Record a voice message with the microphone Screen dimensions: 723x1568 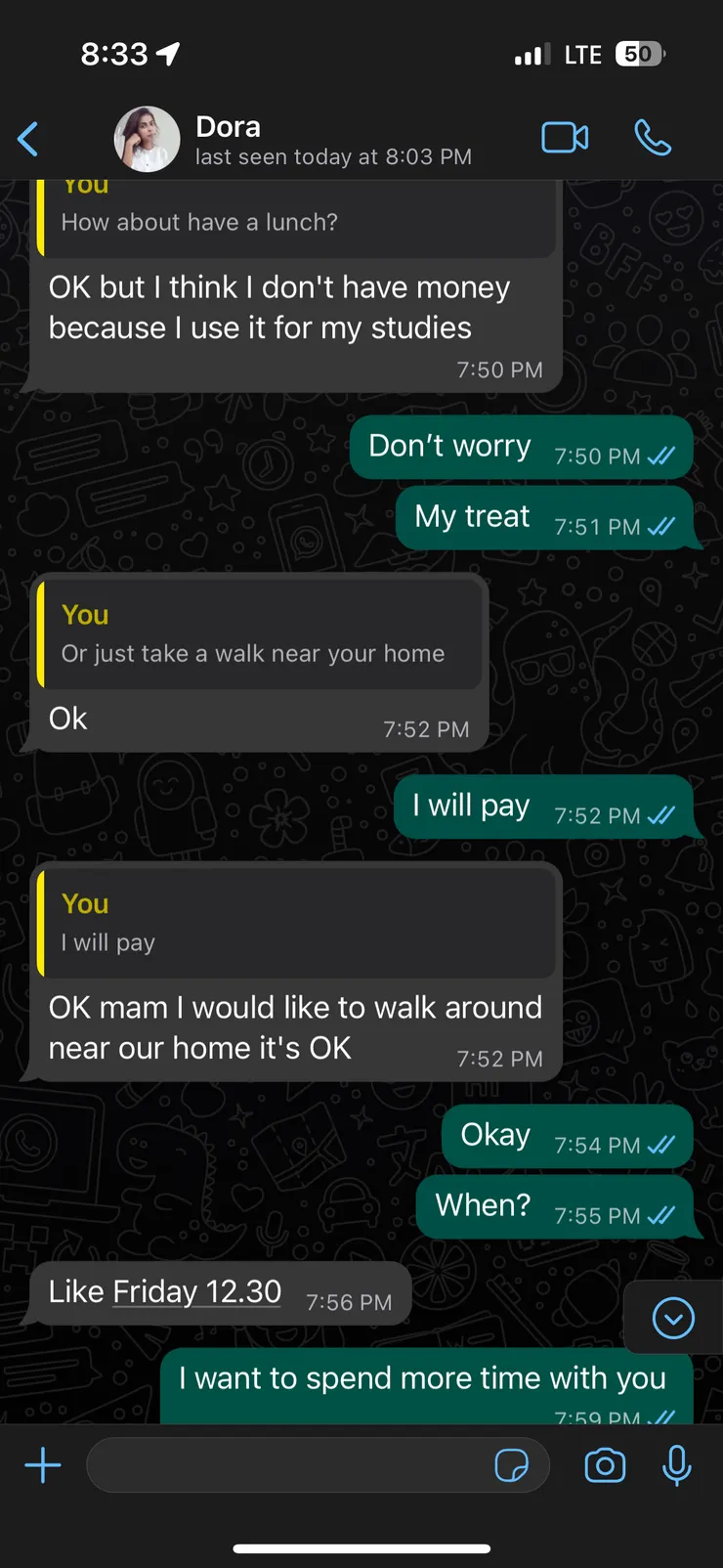click(x=676, y=1465)
